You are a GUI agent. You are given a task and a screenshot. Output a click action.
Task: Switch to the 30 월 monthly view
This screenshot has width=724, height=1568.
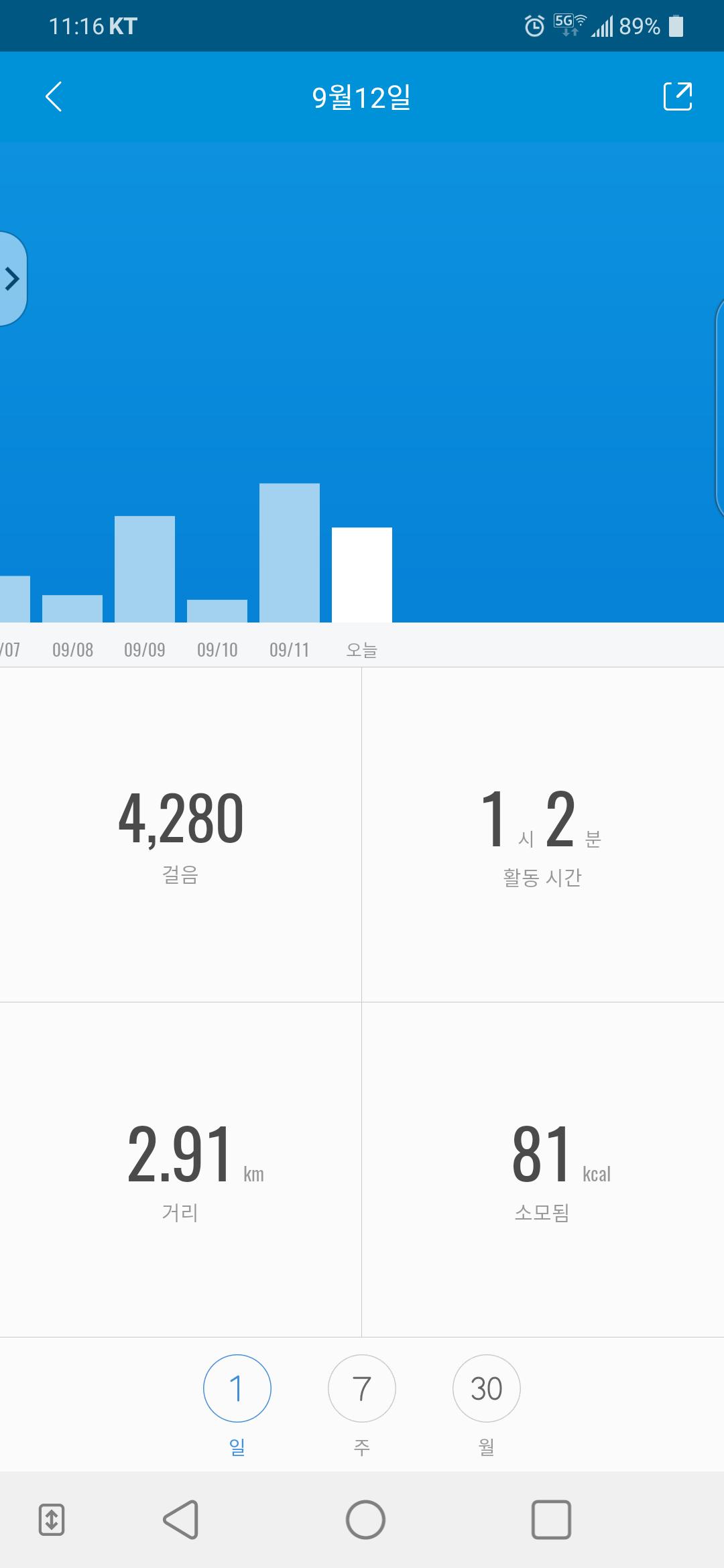[x=487, y=1388]
